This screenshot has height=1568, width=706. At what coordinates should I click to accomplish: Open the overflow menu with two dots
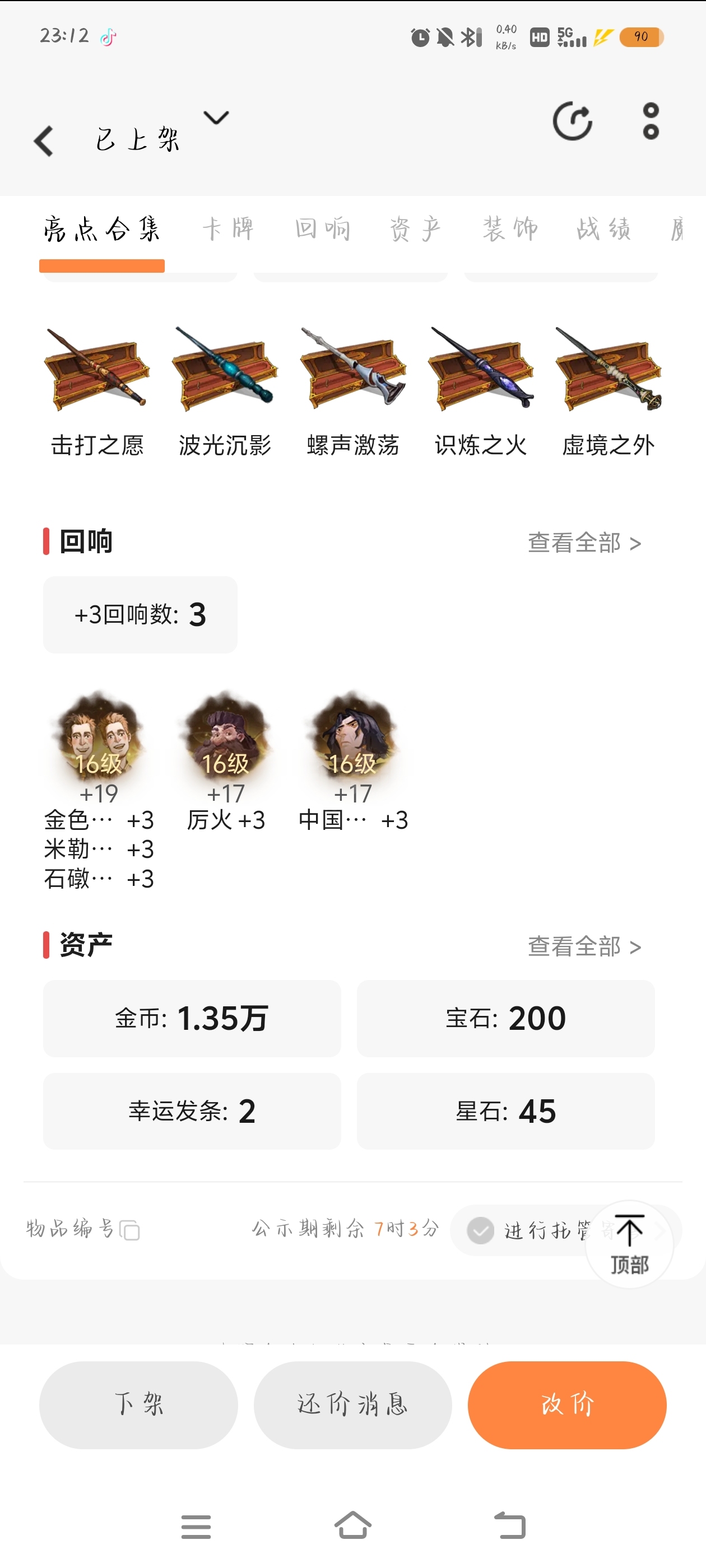(x=651, y=120)
